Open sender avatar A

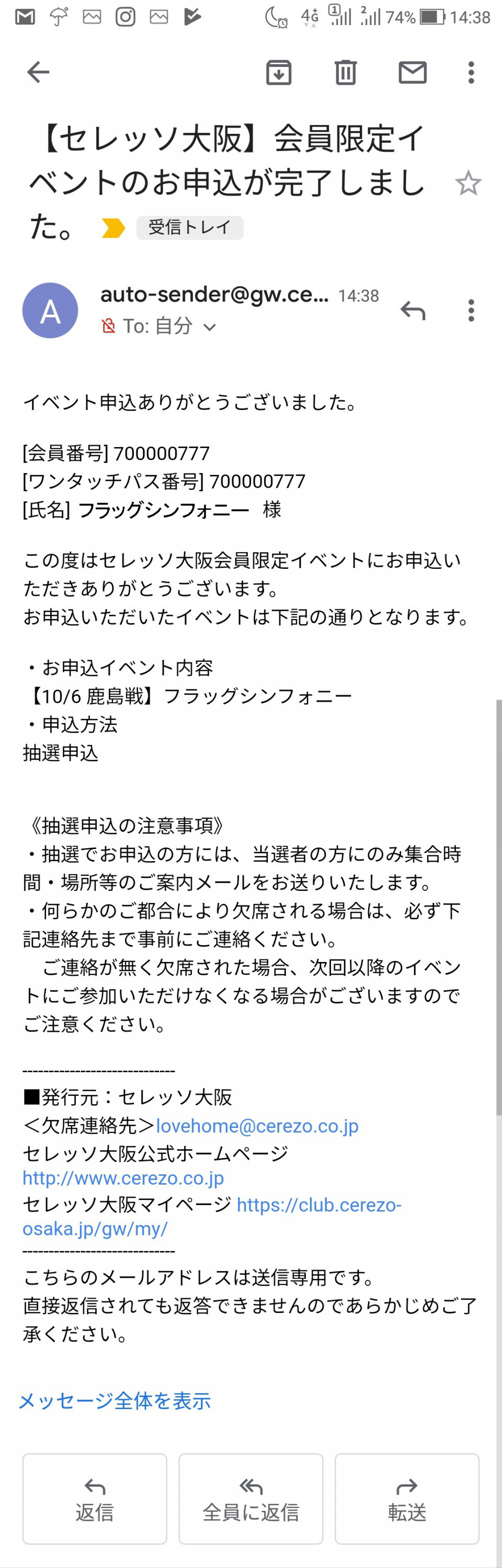click(50, 311)
